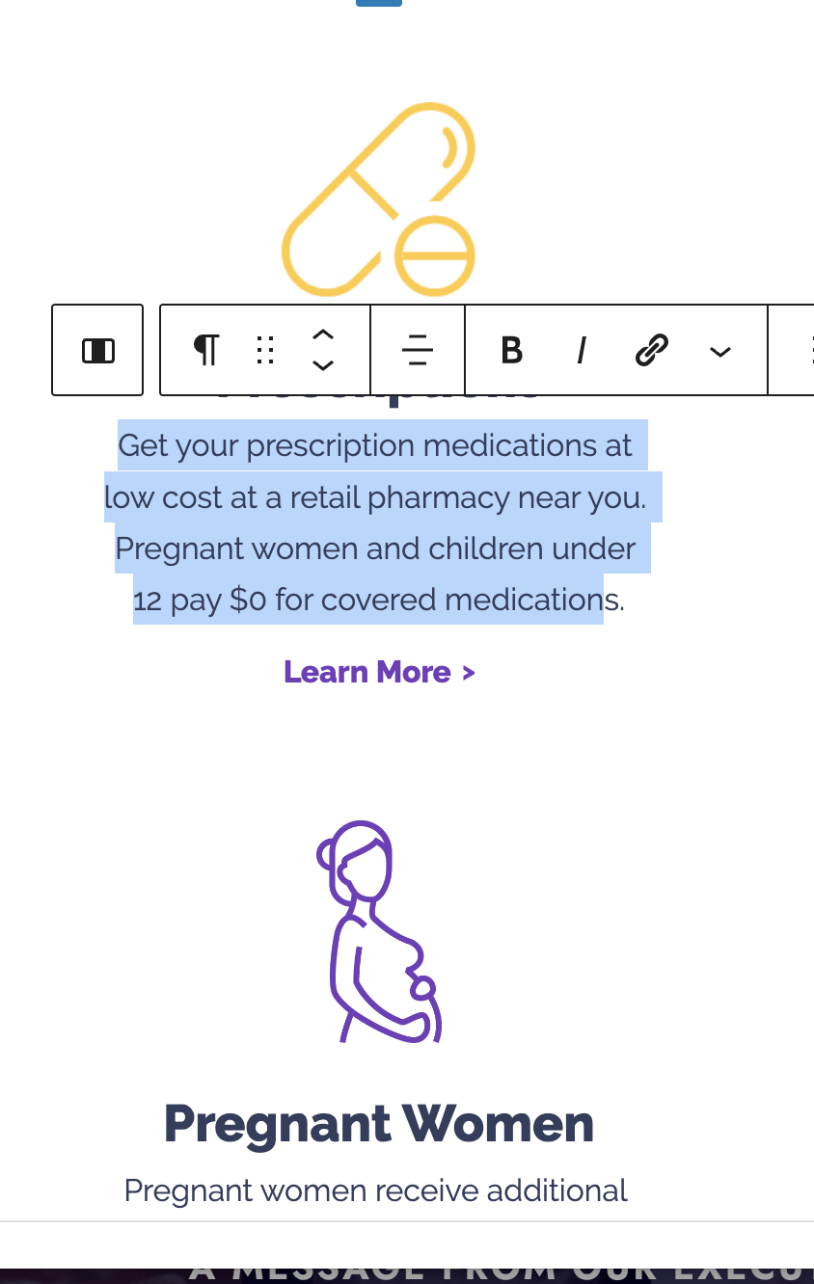Expand more rich text options
The image size is (814, 1284).
tap(720, 351)
